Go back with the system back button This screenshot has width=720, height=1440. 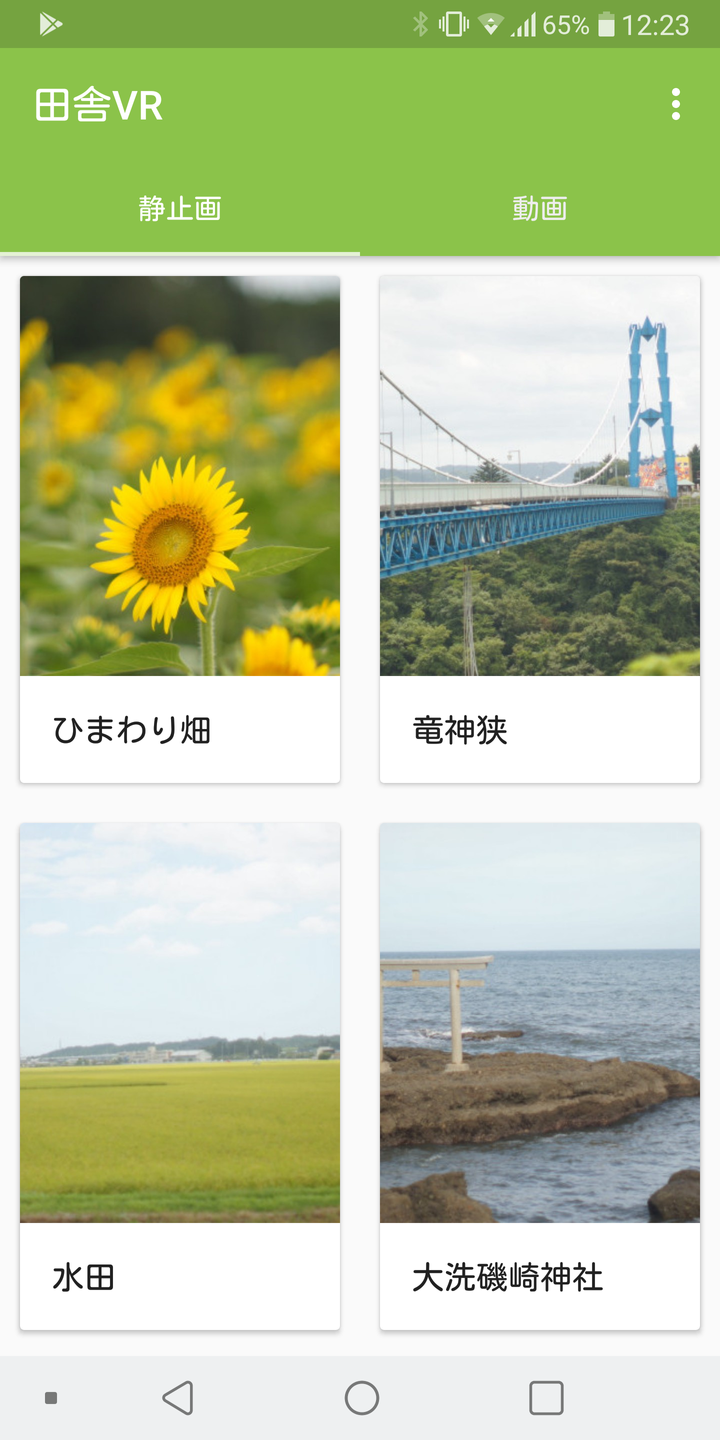tap(178, 1398)
